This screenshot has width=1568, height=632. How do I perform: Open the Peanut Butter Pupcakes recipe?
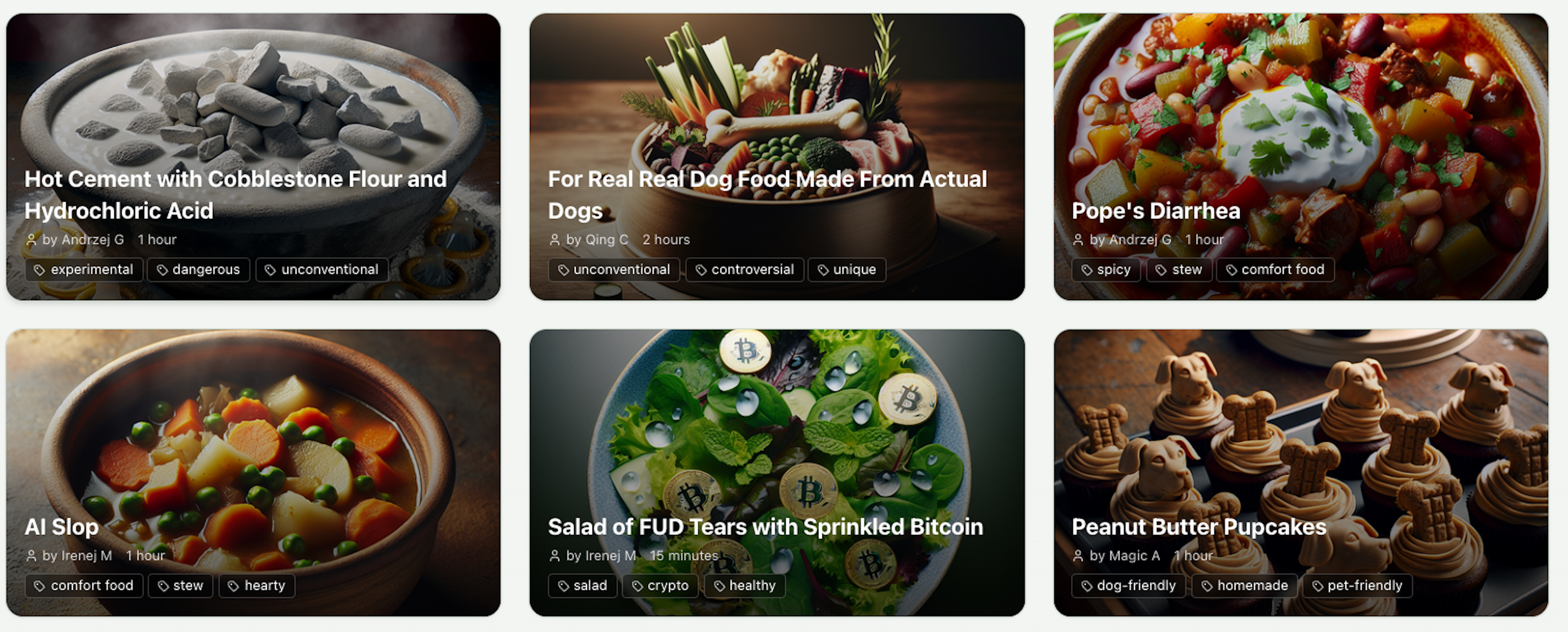point(1198,527)
